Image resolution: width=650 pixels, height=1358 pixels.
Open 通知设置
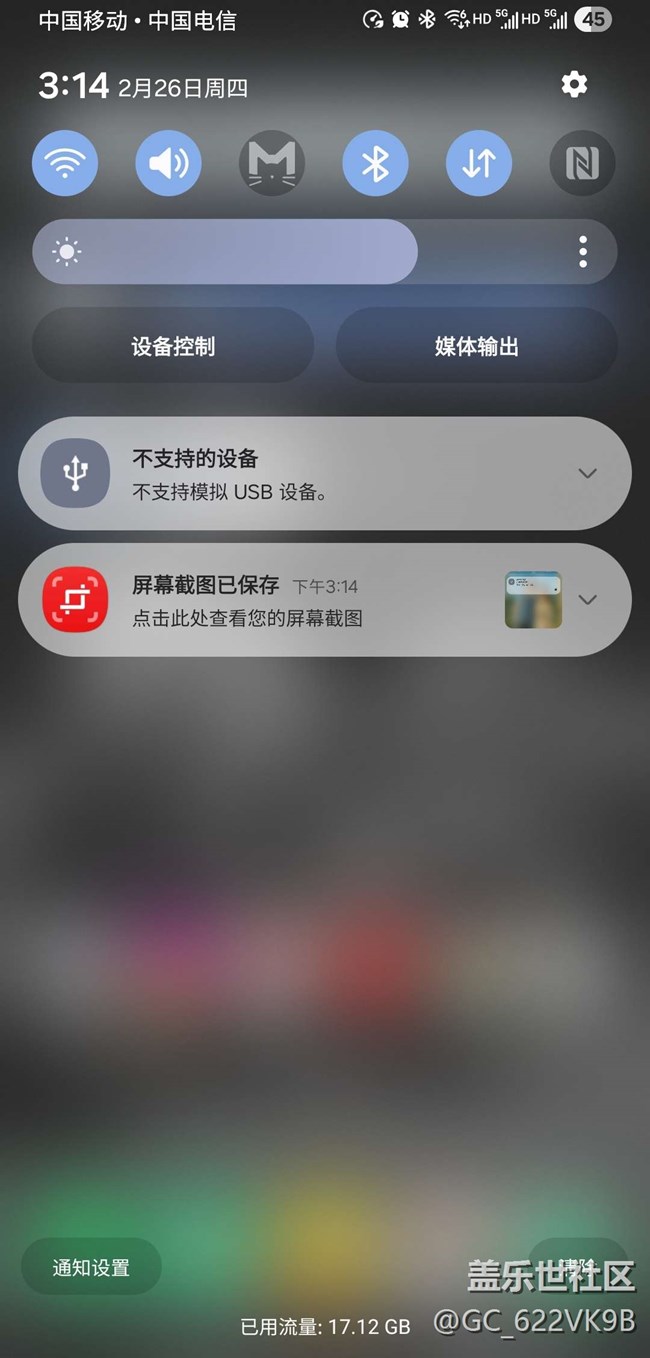click(x=91, y=1268)
